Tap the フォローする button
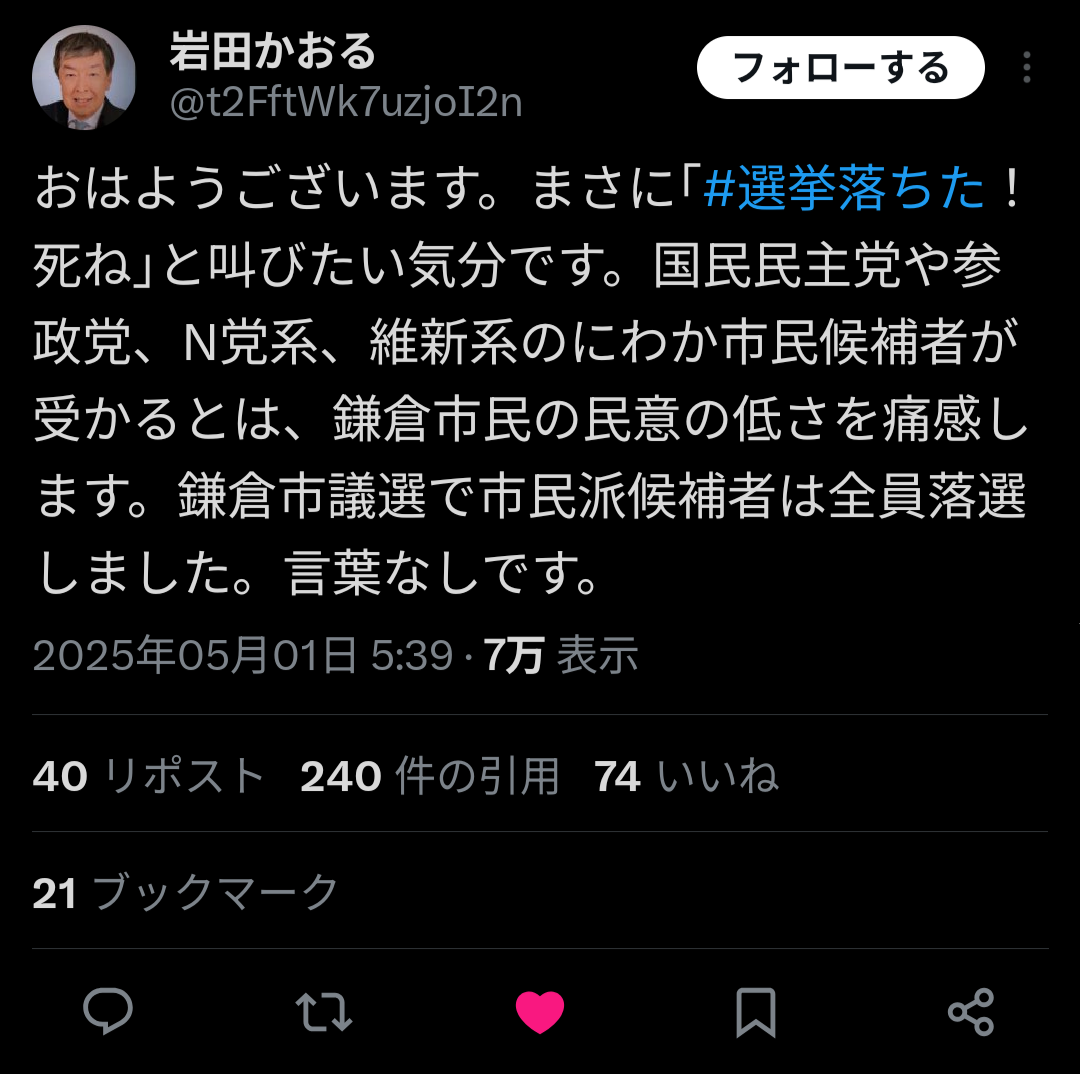Viewport: 1080px width, 1074px height. pos(840,68)
